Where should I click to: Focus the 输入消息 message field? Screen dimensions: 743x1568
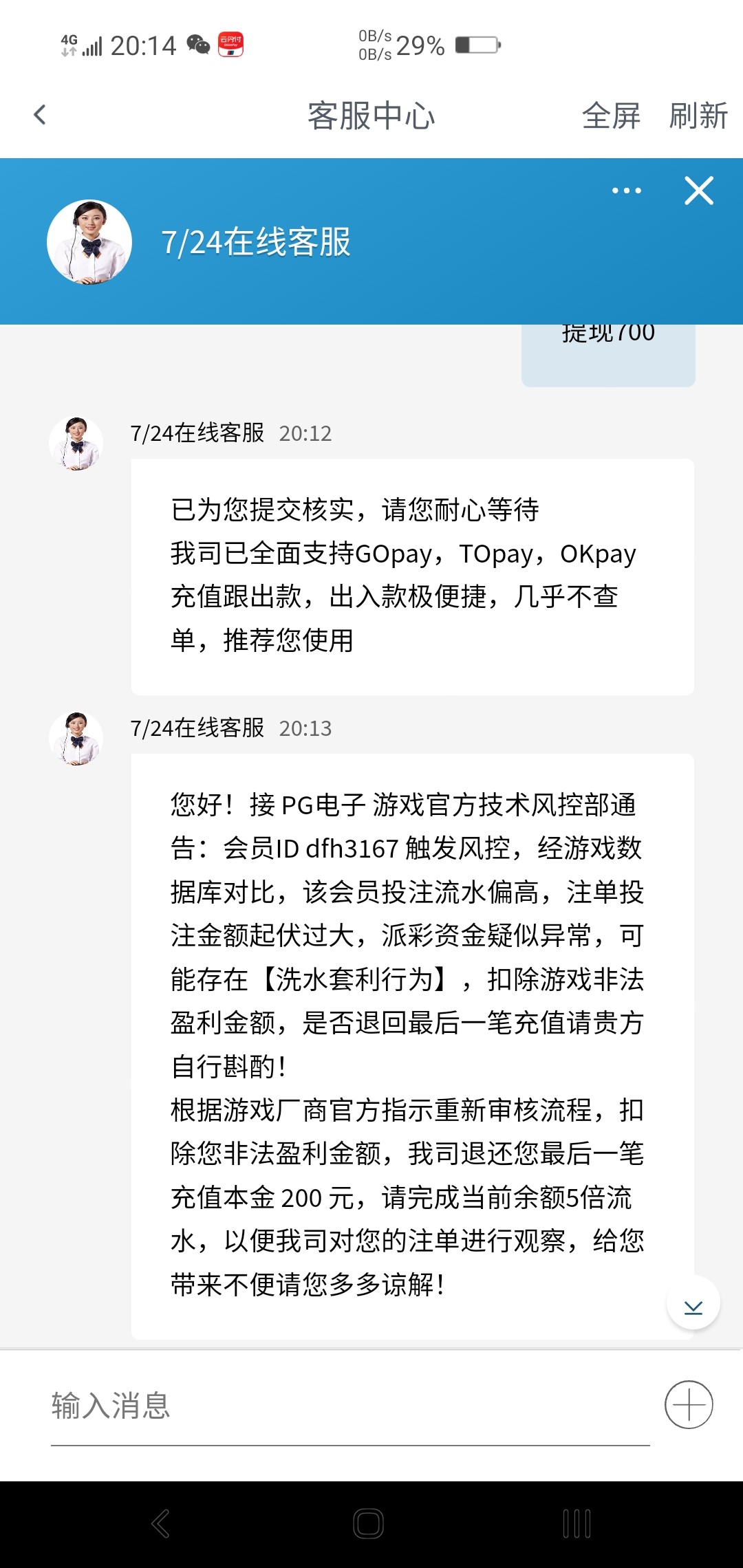point(349,1406)
